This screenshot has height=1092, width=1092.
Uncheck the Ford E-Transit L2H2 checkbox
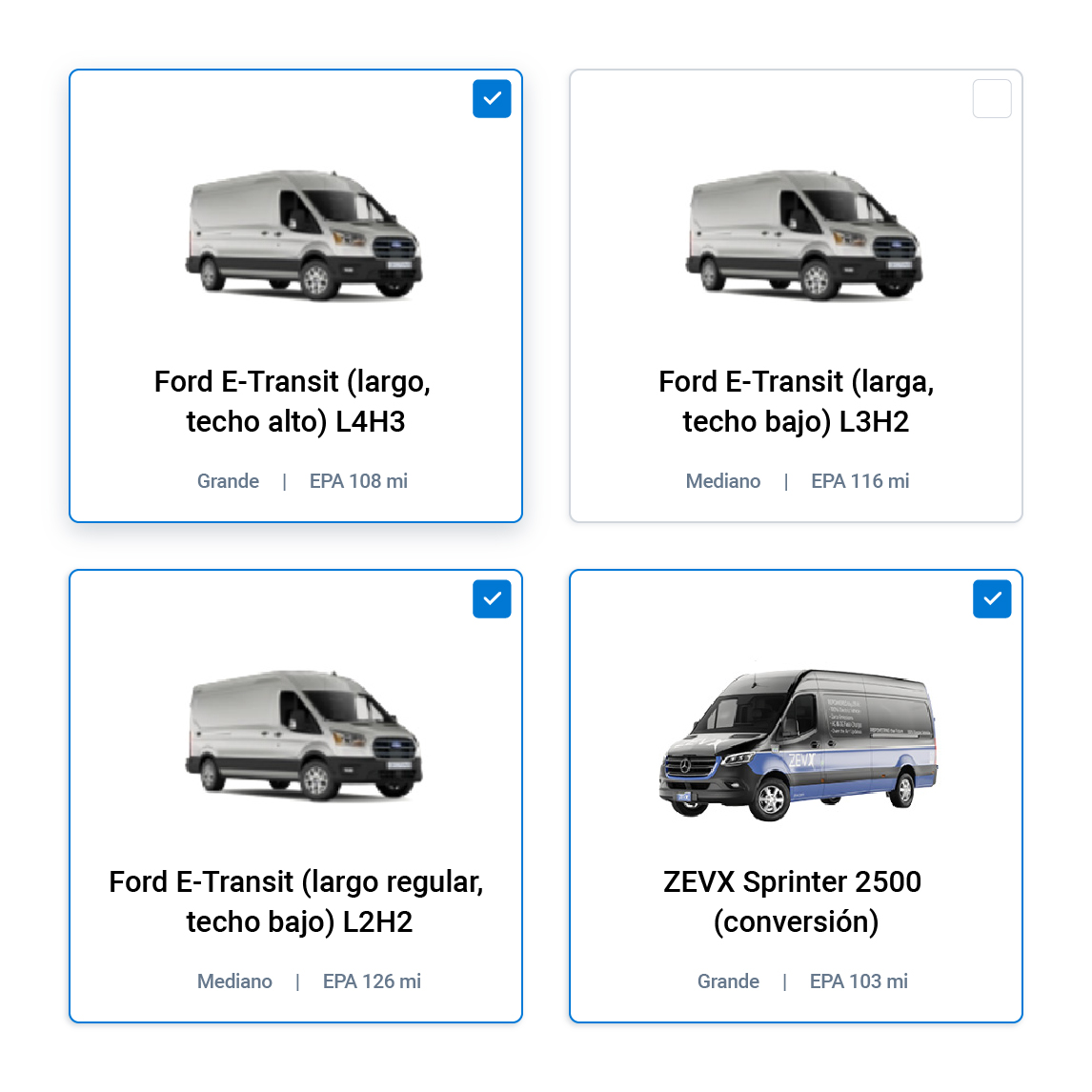tap(492, 599)
